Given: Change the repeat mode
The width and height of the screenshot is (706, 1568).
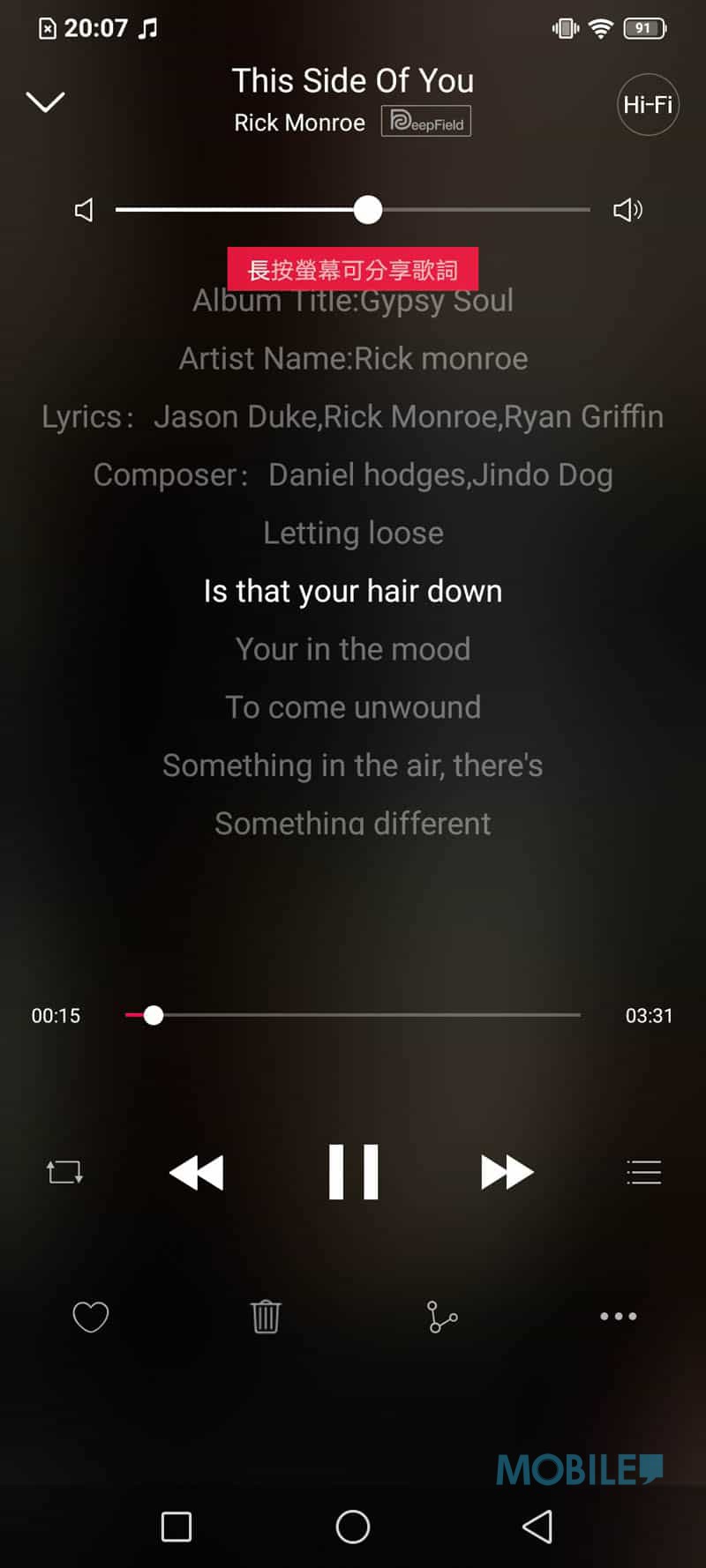Looking at the screenshot, I should click(64, 1172).
